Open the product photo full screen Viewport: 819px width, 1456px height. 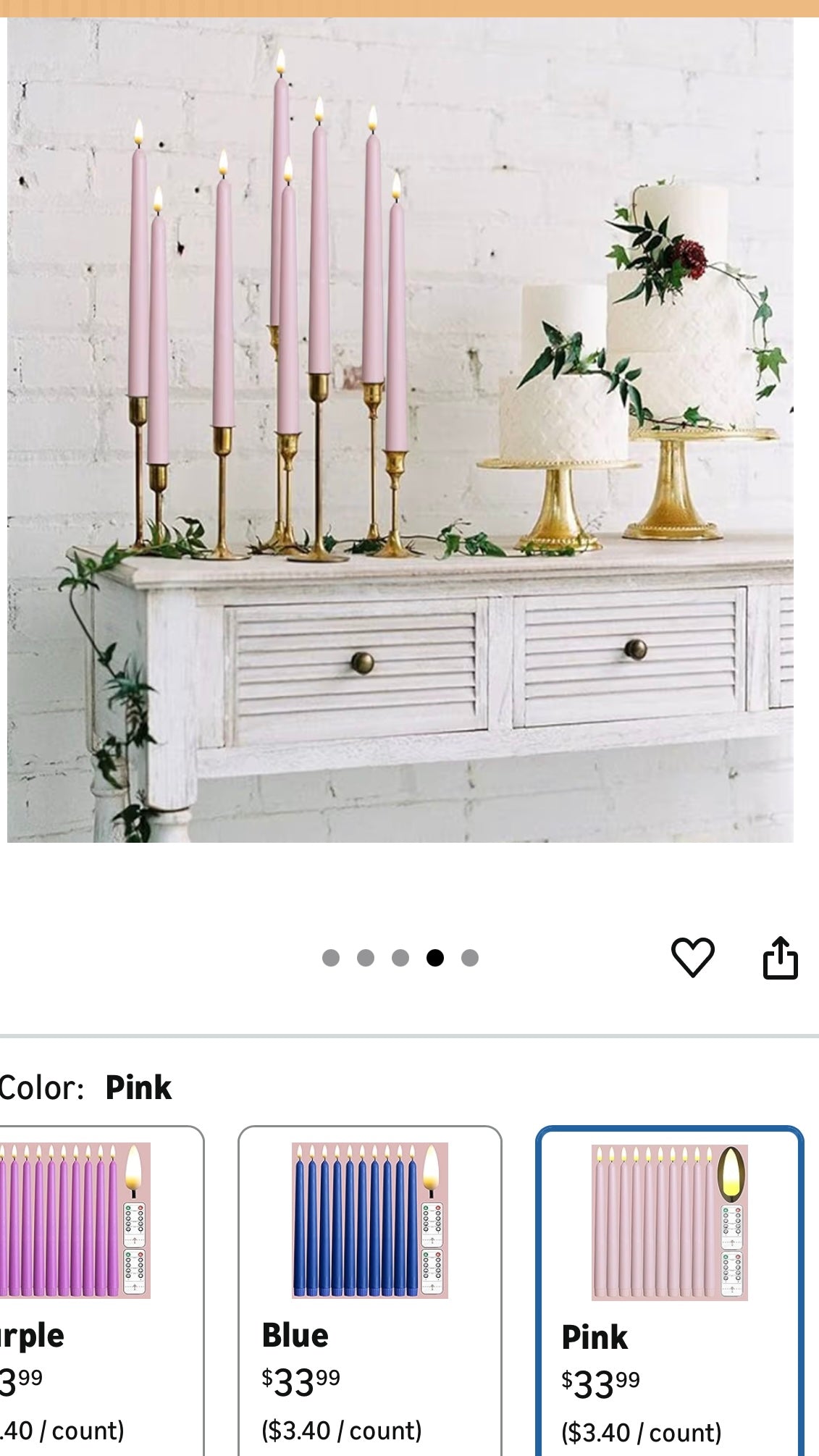coord(400,430)
